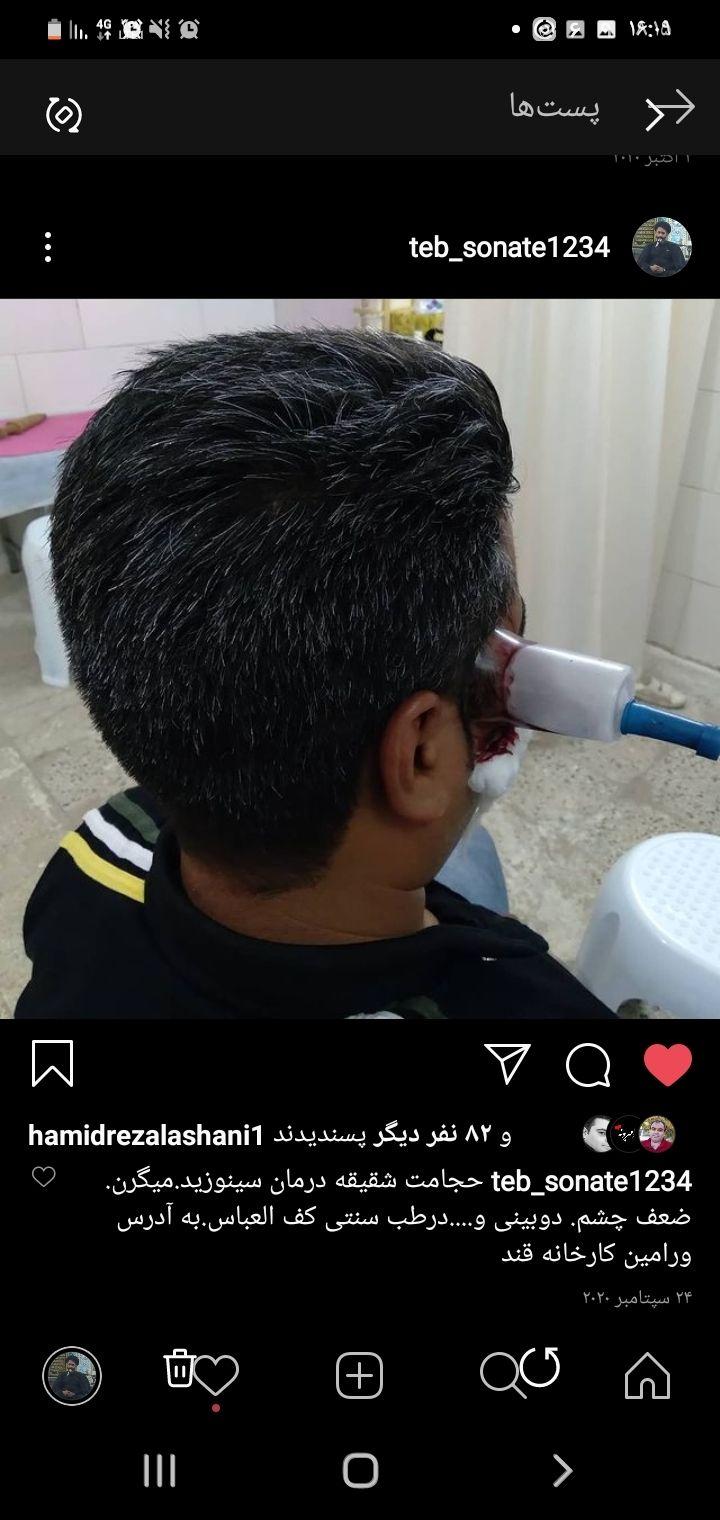The width and height of the screenshot is (720, 1520).
Task: Open the three-dot post options menu
Action: (48, 247)
